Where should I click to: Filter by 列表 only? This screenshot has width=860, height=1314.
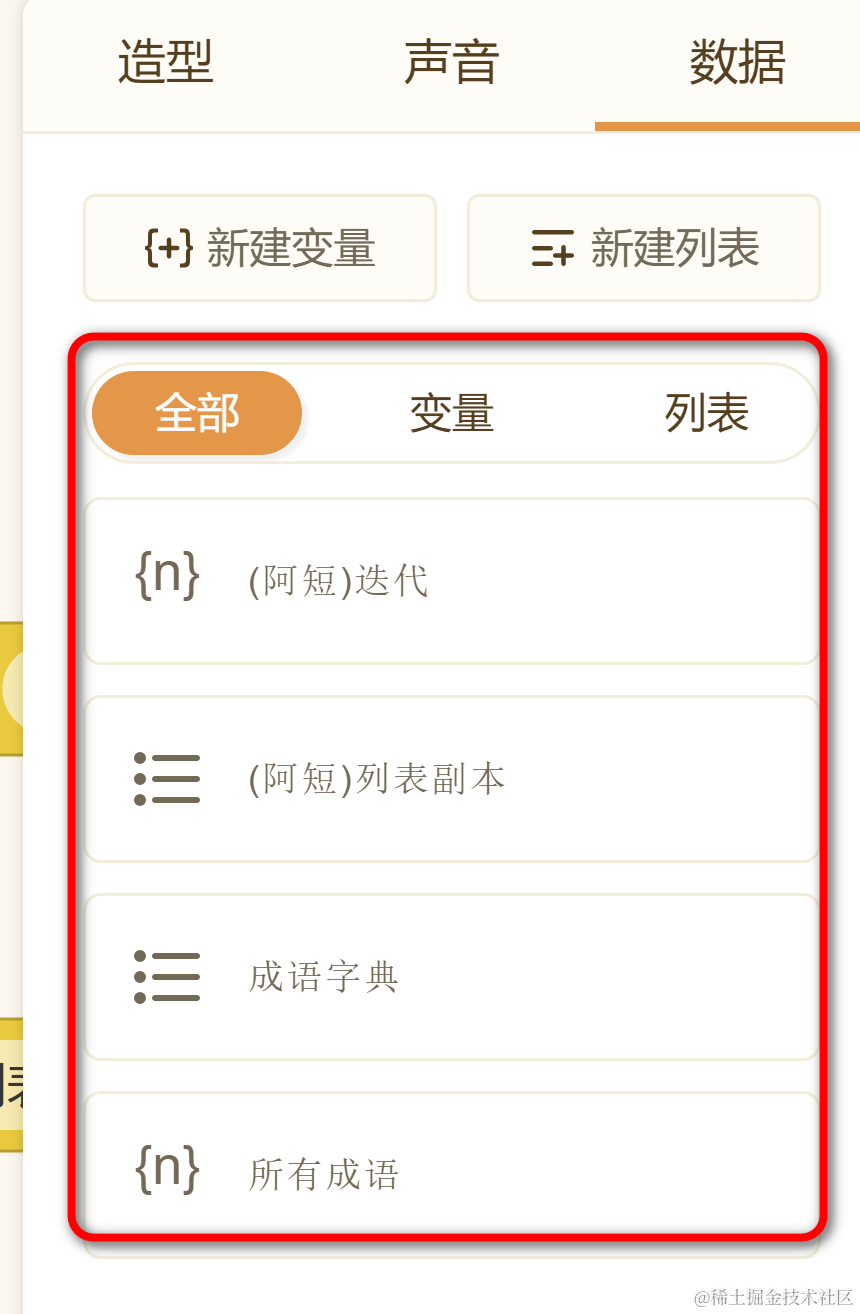point(707,413)
